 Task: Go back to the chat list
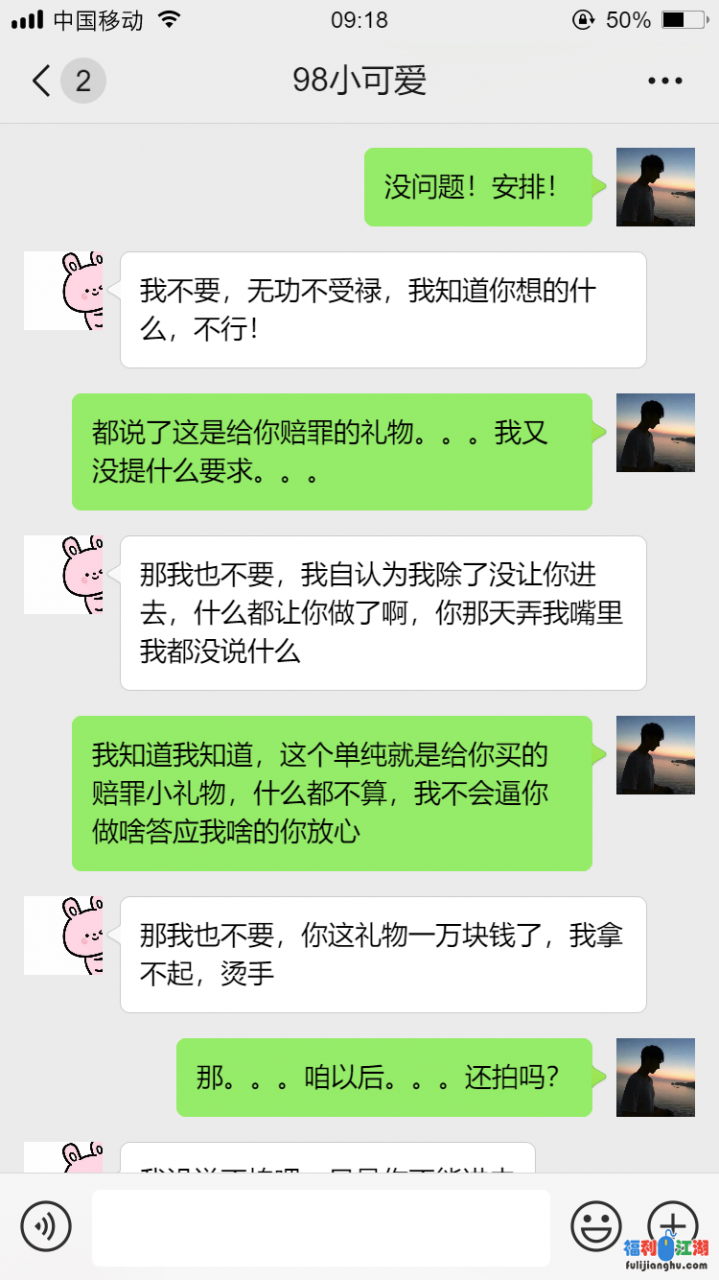pos(42,81)
